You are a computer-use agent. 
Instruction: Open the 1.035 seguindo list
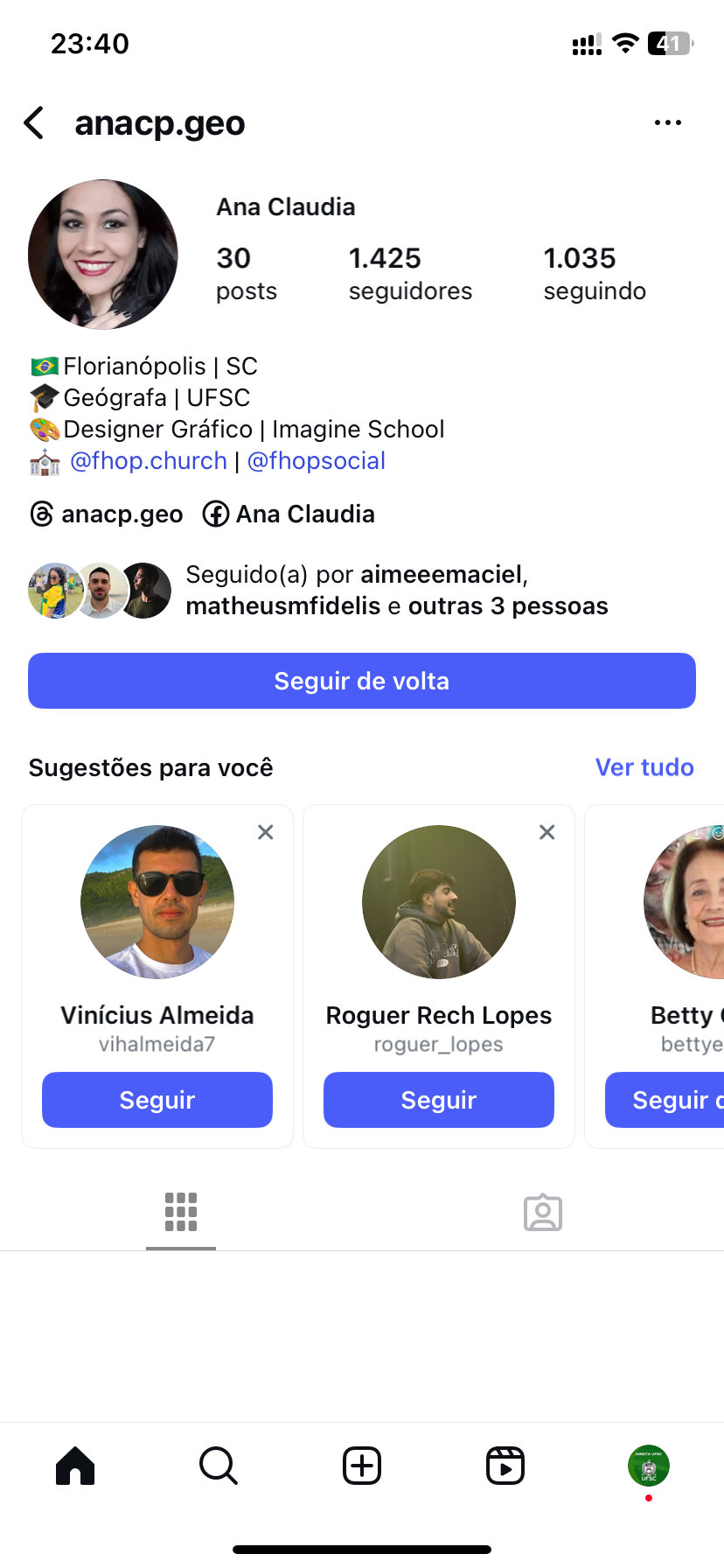(594, 273)
